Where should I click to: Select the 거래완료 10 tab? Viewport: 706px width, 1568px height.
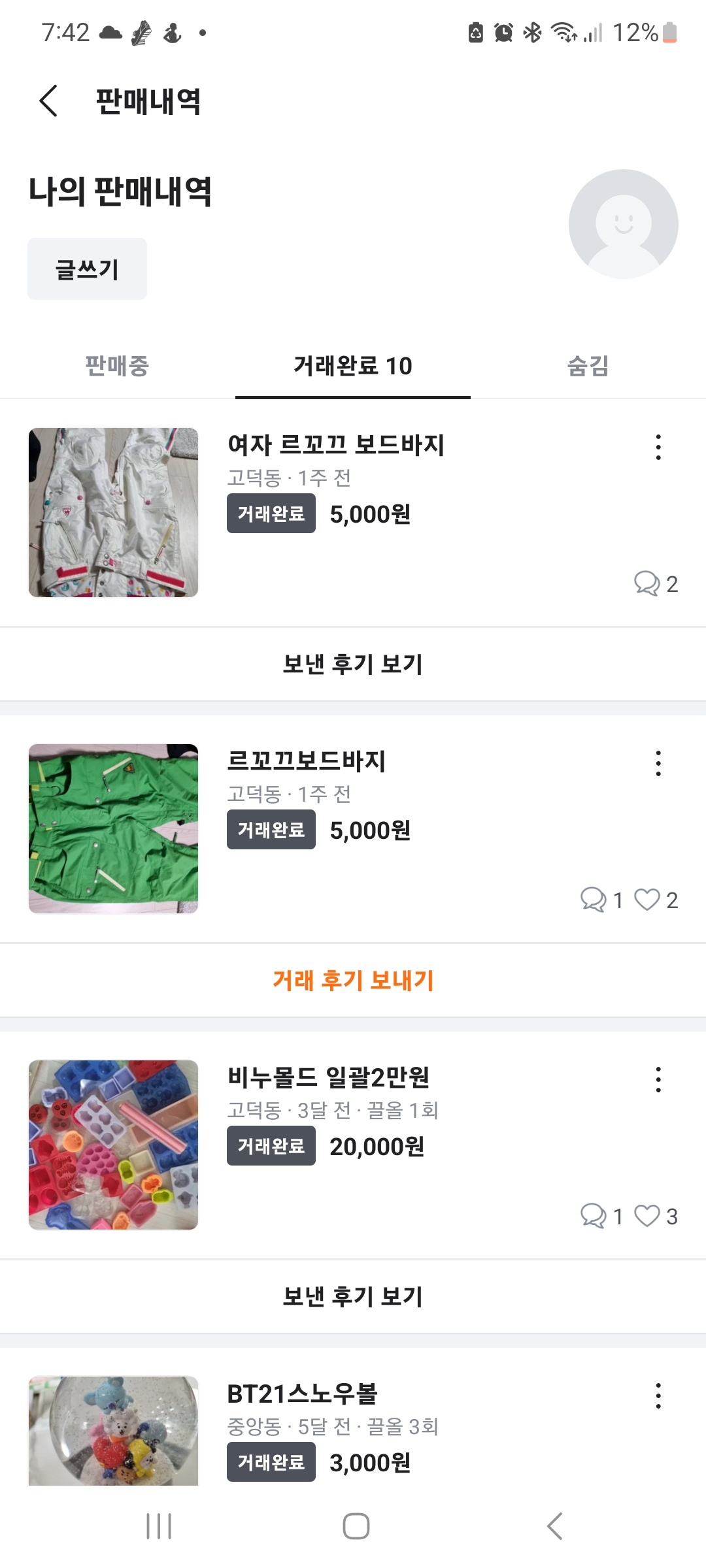tap(353, 366)
